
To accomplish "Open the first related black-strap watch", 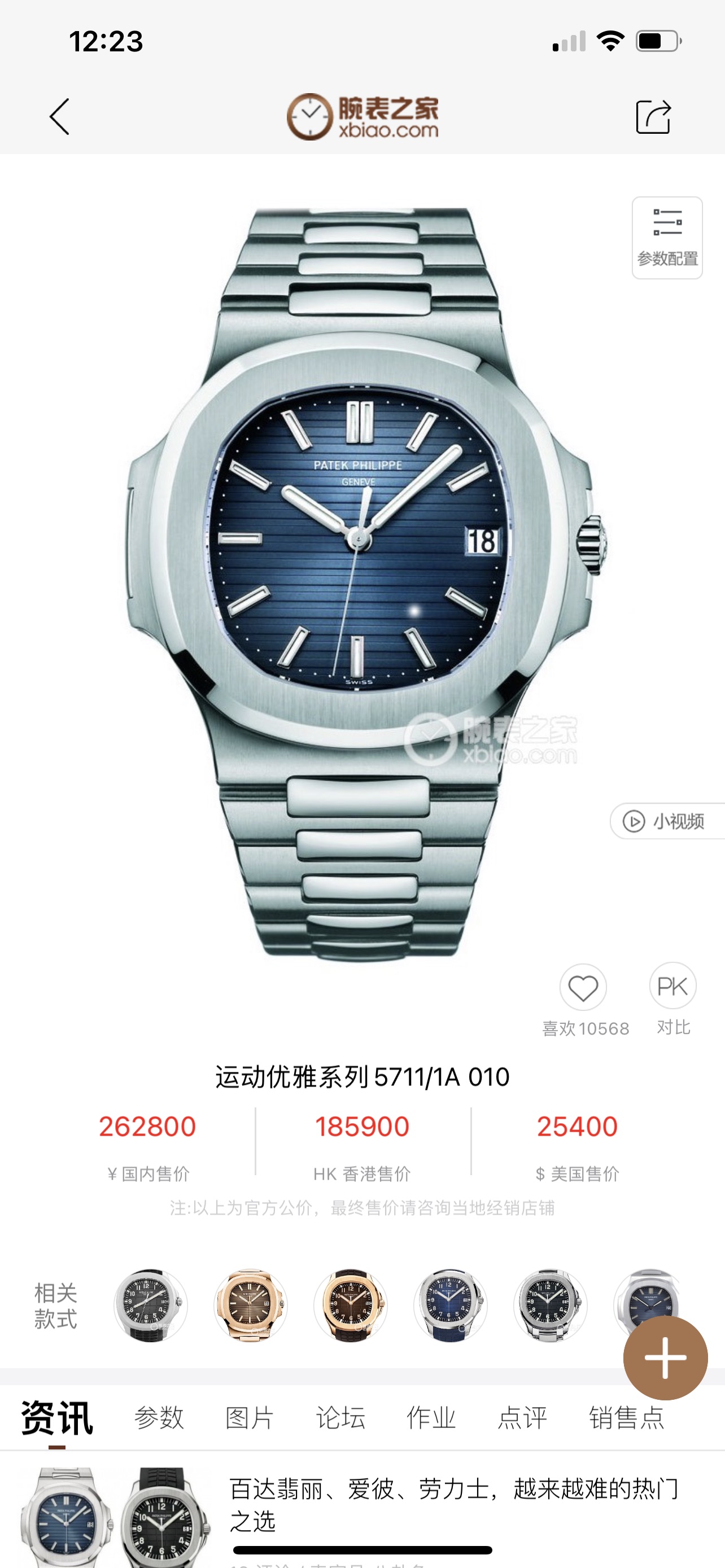I will [x=150, y=1305].
